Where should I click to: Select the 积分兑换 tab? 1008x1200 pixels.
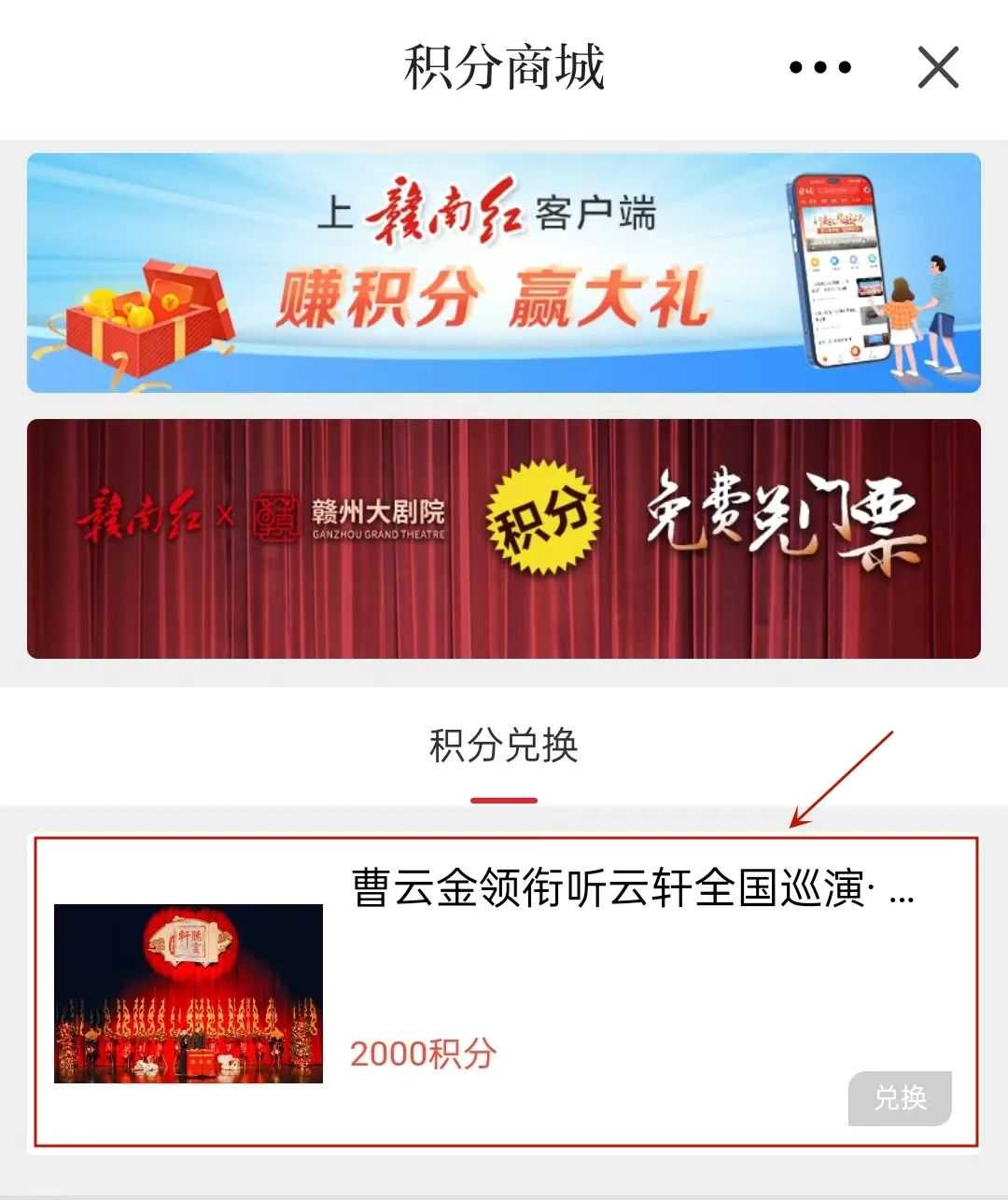[x=504, y=747]
